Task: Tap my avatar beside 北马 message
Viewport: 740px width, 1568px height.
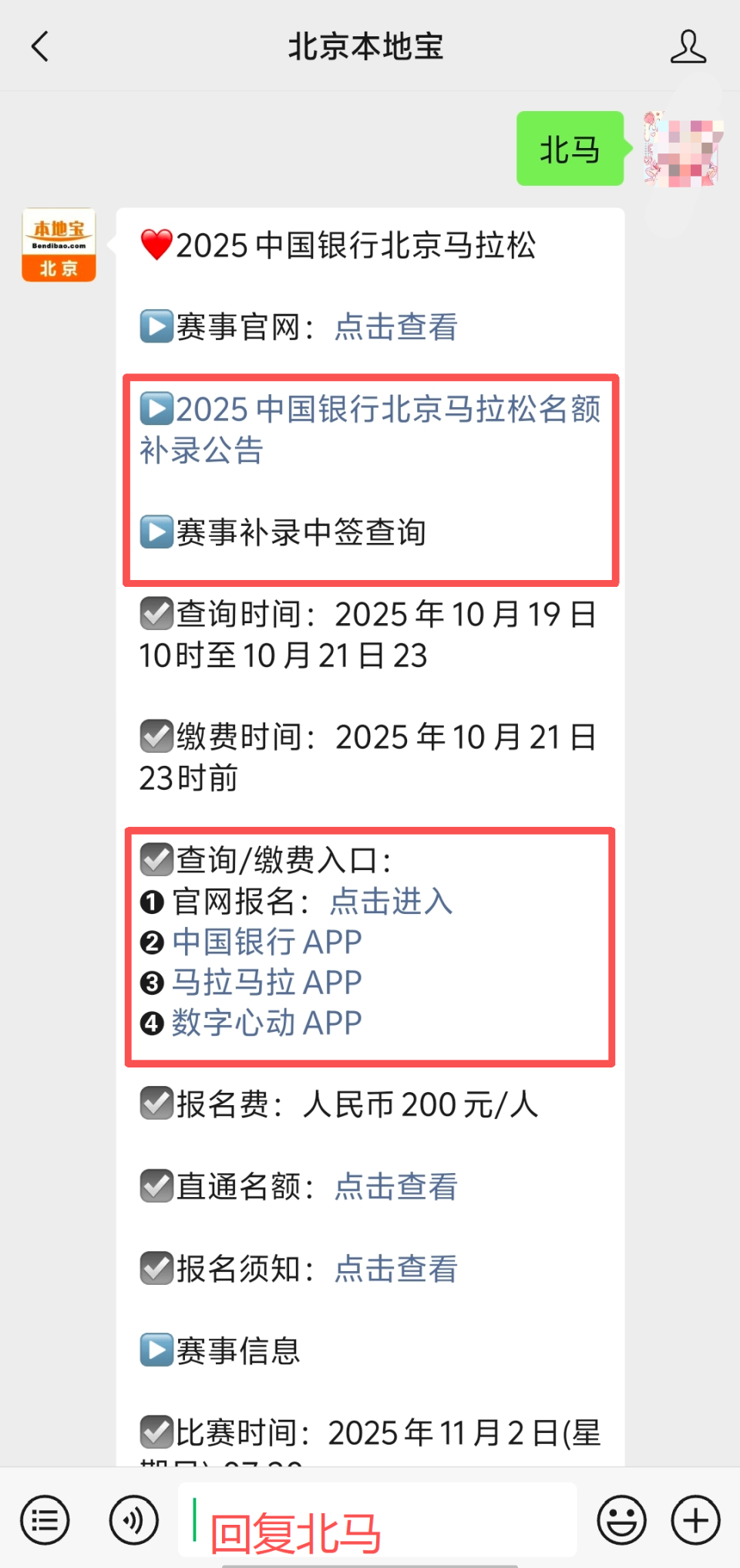Action: [x=683, y=148]
